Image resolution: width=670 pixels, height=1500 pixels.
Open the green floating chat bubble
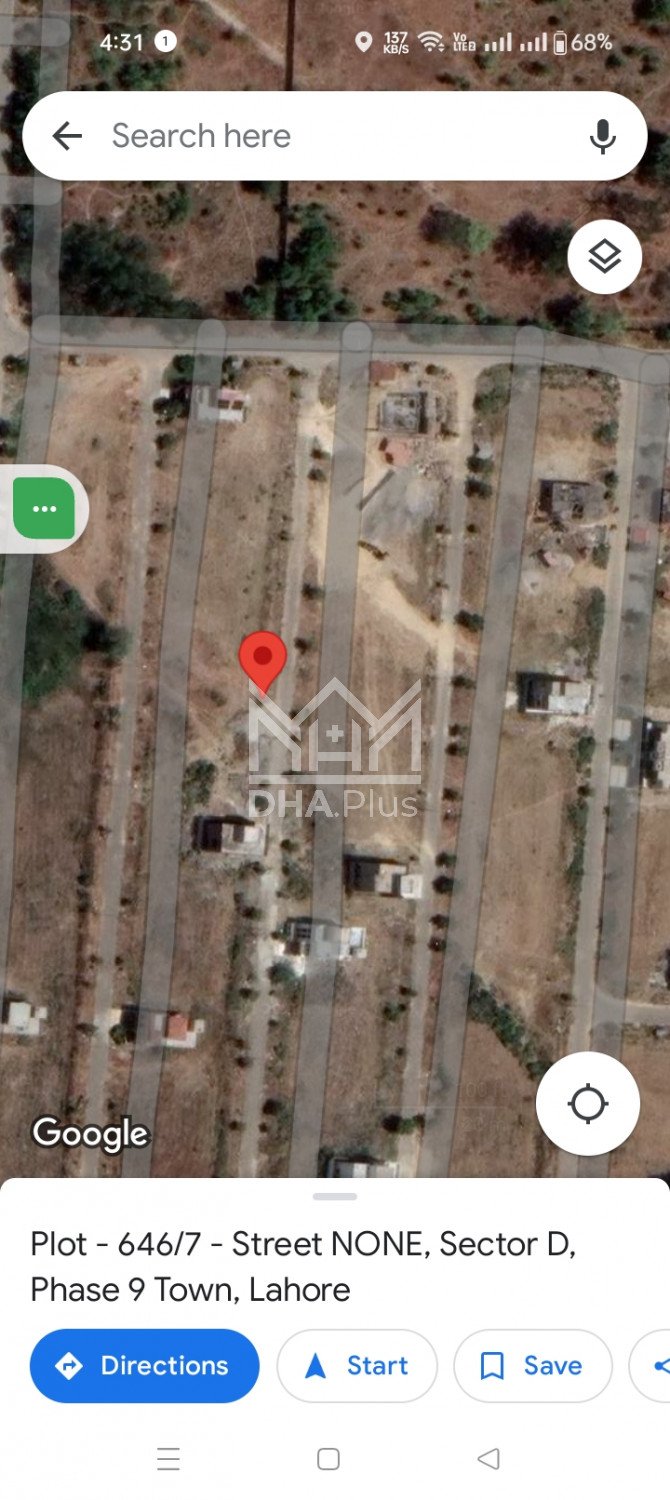[x=44, y=508]
